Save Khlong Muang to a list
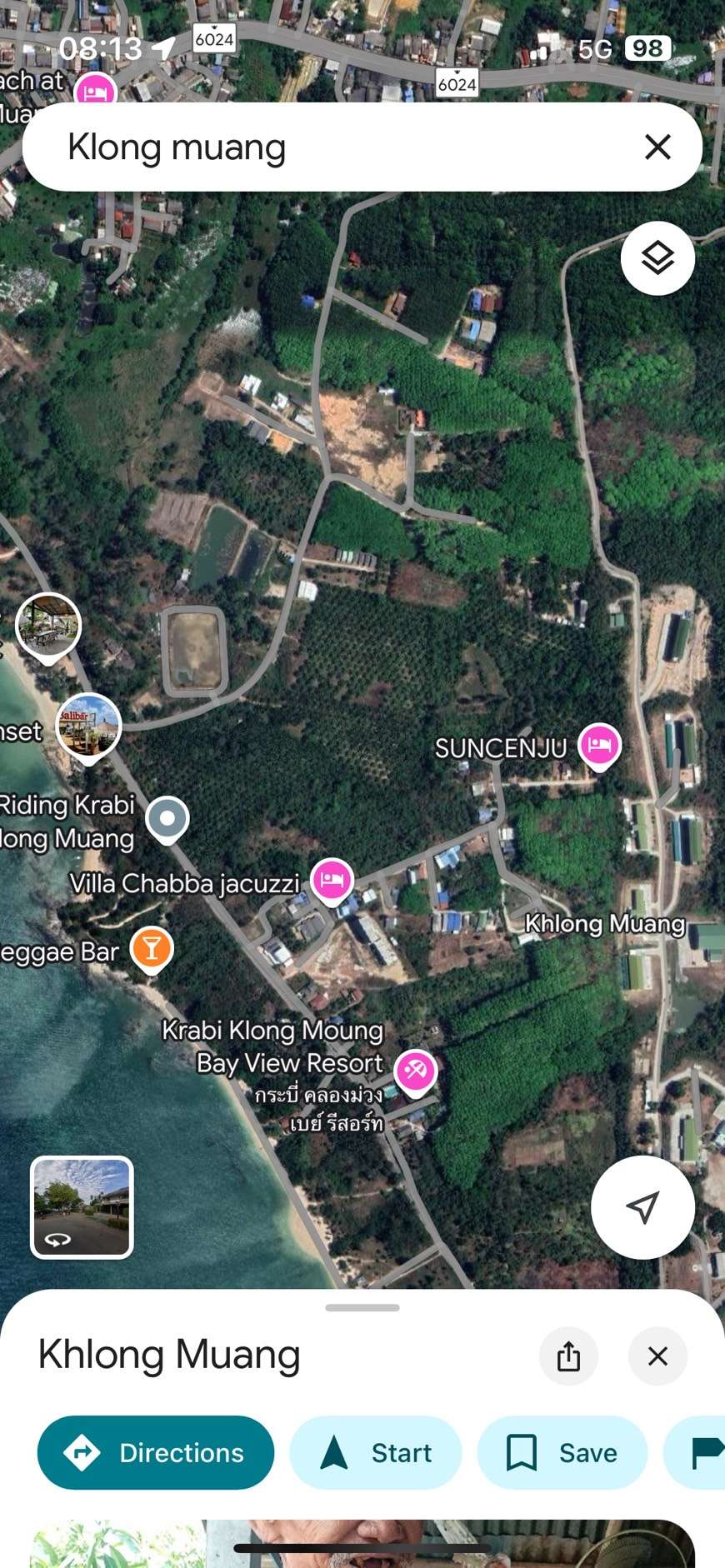 click(x=562, y=1453)
